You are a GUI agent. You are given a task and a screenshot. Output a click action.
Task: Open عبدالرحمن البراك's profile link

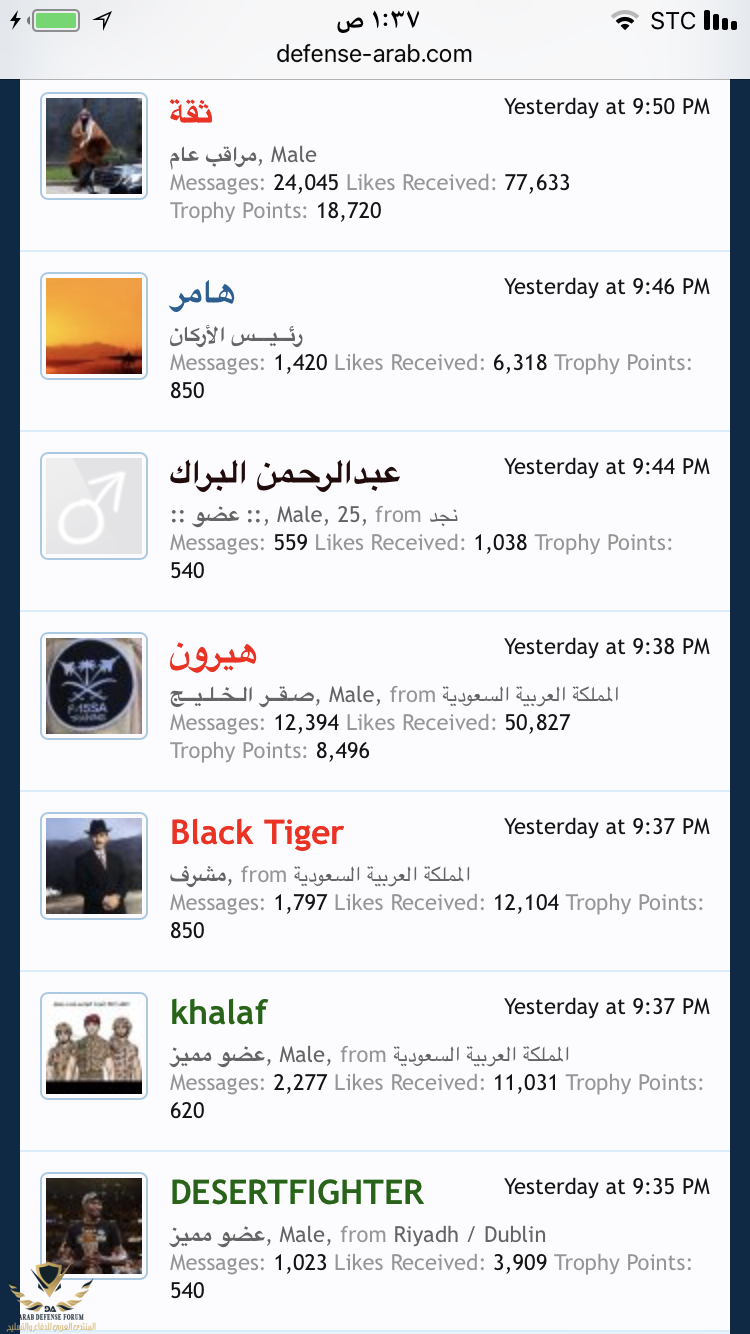(x=285, y=473)
